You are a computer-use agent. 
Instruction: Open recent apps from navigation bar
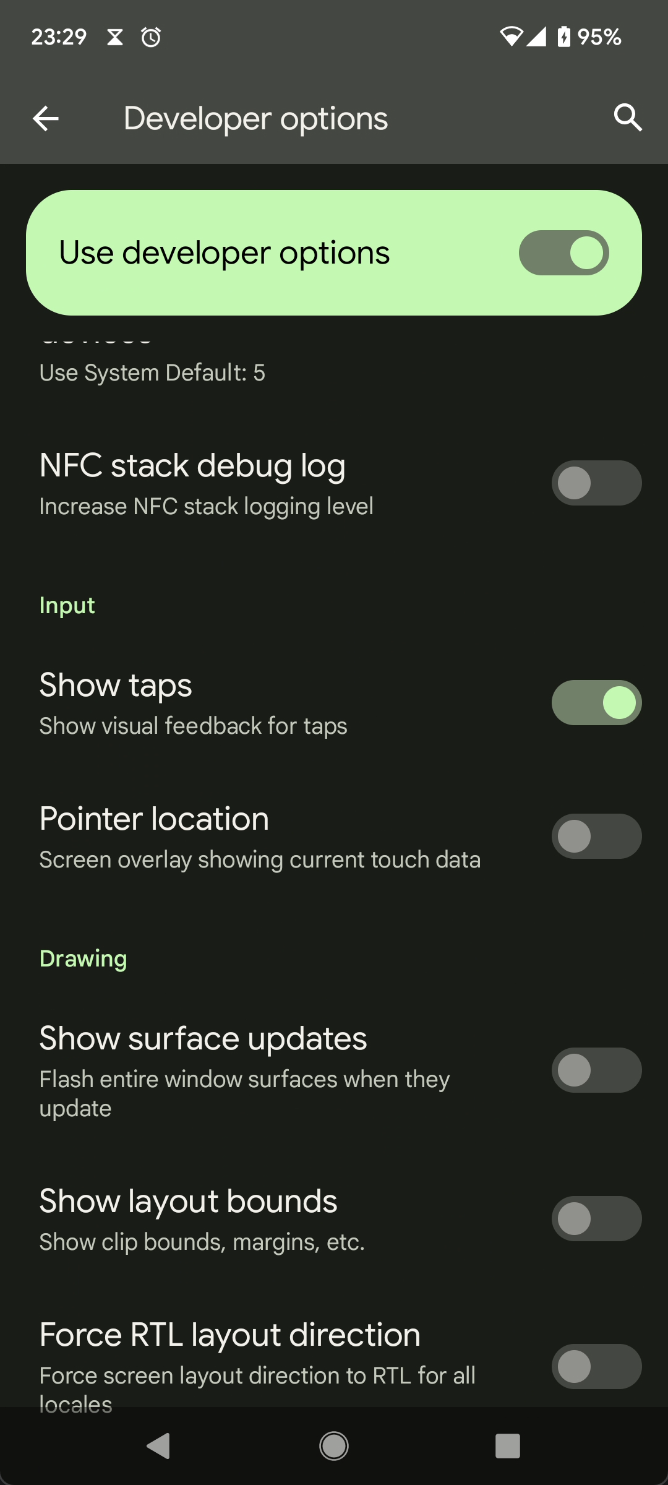[x=508, y=1446]
